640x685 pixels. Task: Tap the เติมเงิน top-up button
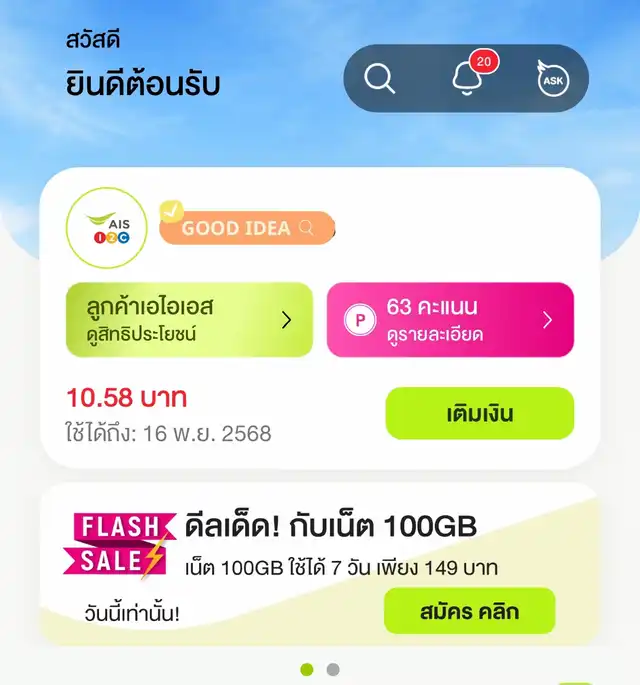point(479,413)
